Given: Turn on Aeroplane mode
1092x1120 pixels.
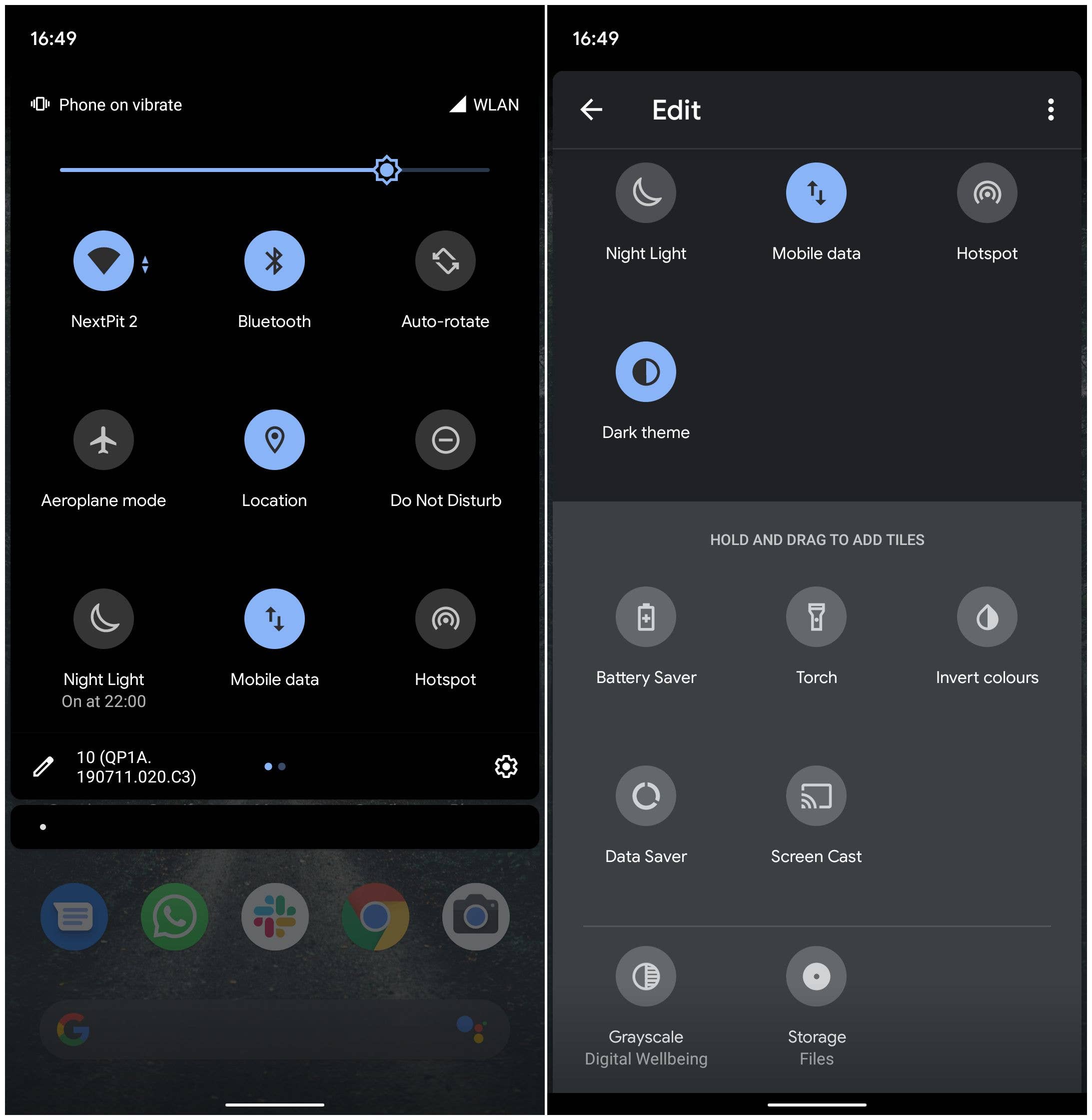Looking at the screenshot, I should [103, 440].
